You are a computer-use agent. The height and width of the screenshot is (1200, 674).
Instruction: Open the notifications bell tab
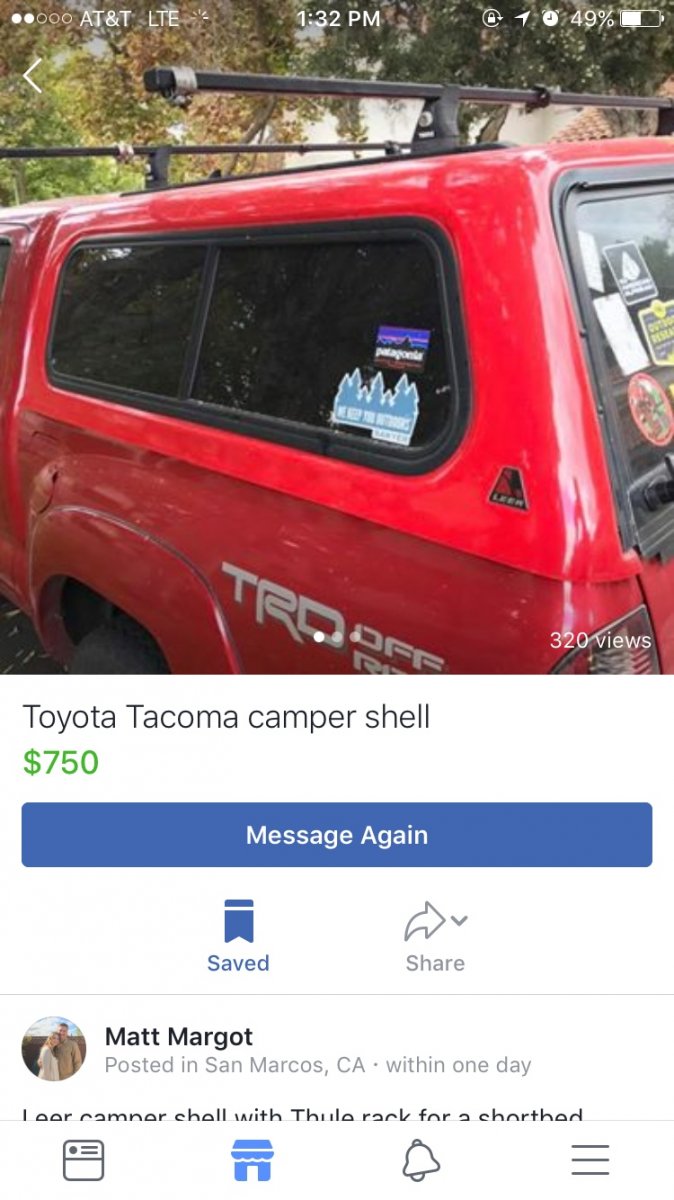point(421,1160)
